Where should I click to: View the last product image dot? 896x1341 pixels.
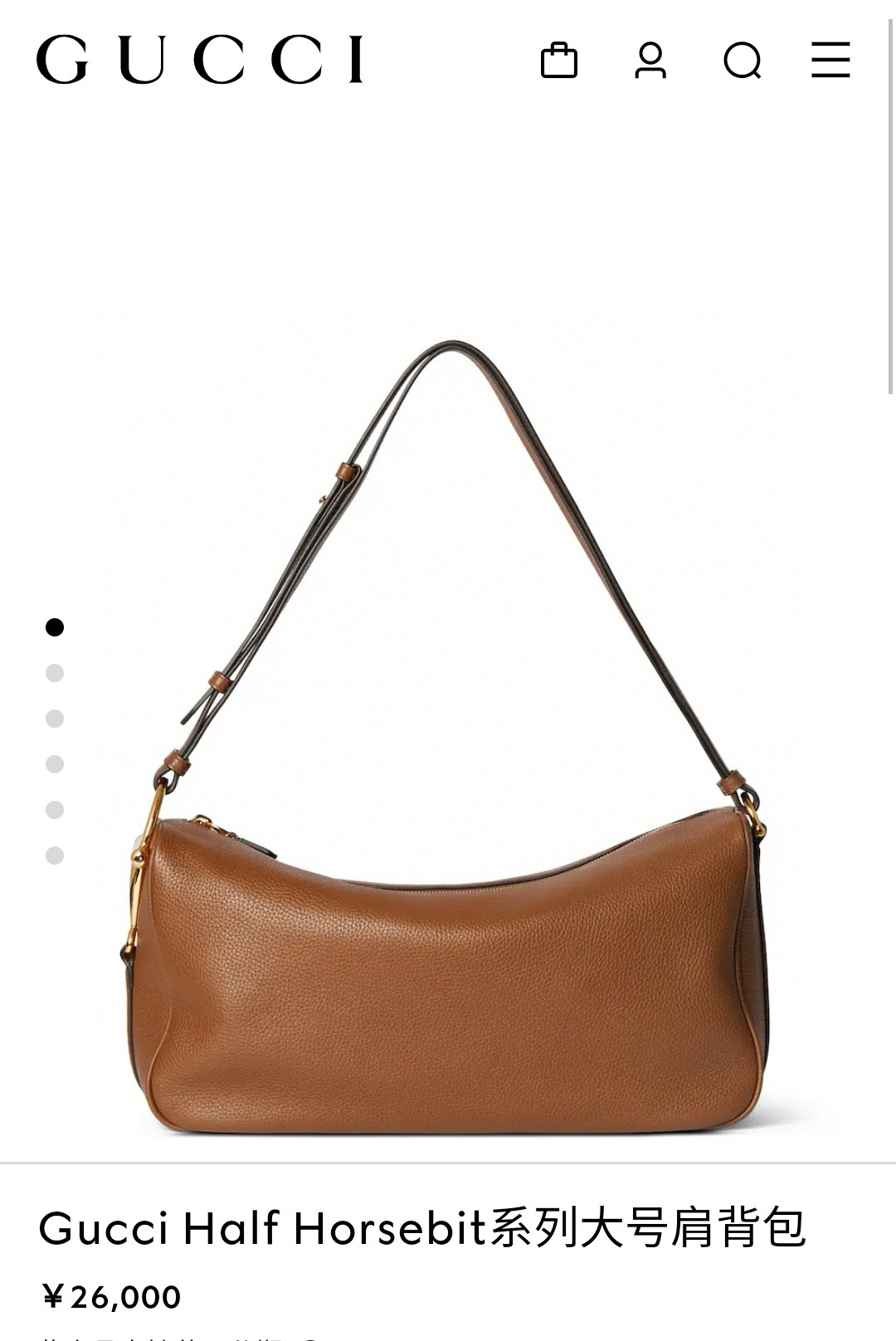(x=55, y=856)
